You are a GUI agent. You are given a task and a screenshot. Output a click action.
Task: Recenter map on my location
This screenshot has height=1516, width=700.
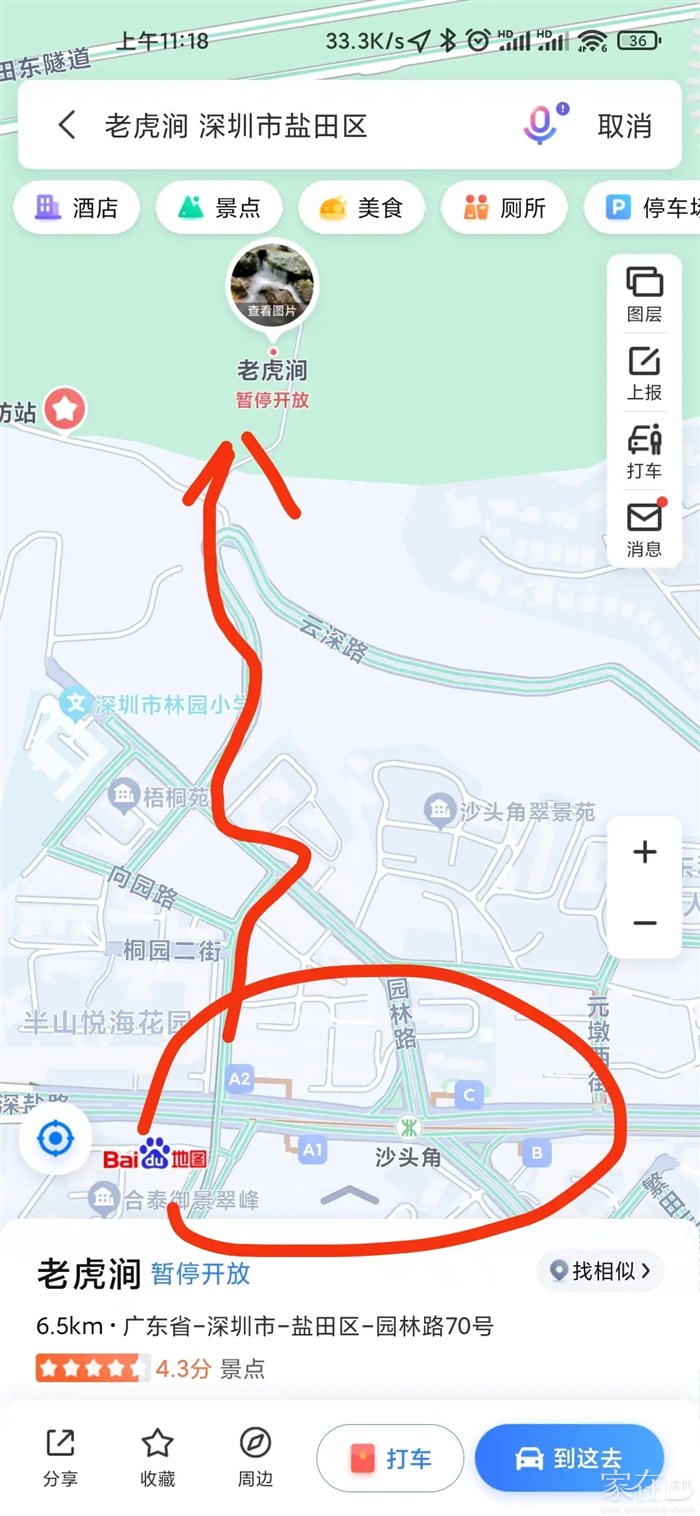coord(55,1138)
